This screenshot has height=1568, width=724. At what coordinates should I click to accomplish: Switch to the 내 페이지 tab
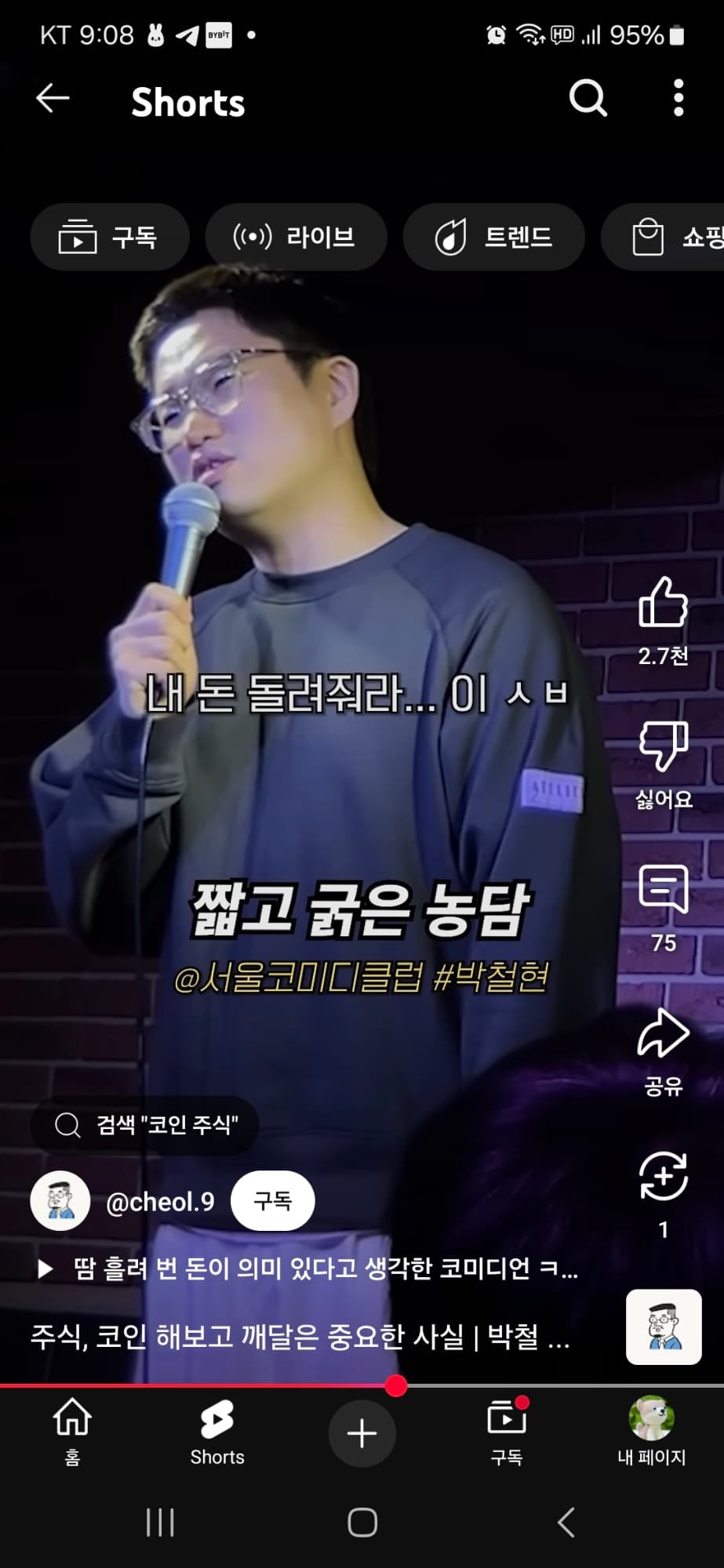[651, 1432]
